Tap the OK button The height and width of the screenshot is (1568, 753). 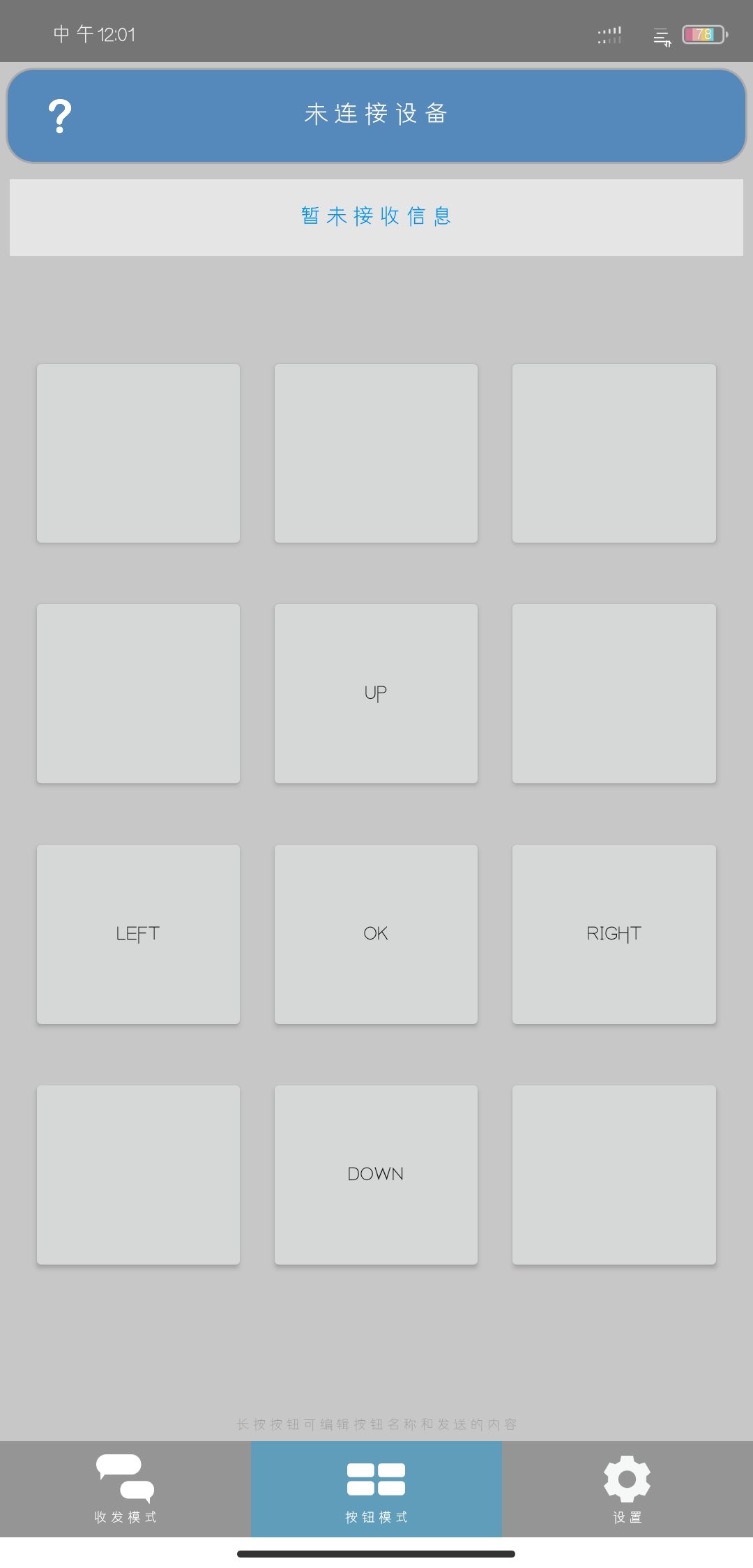coord(376,934)
